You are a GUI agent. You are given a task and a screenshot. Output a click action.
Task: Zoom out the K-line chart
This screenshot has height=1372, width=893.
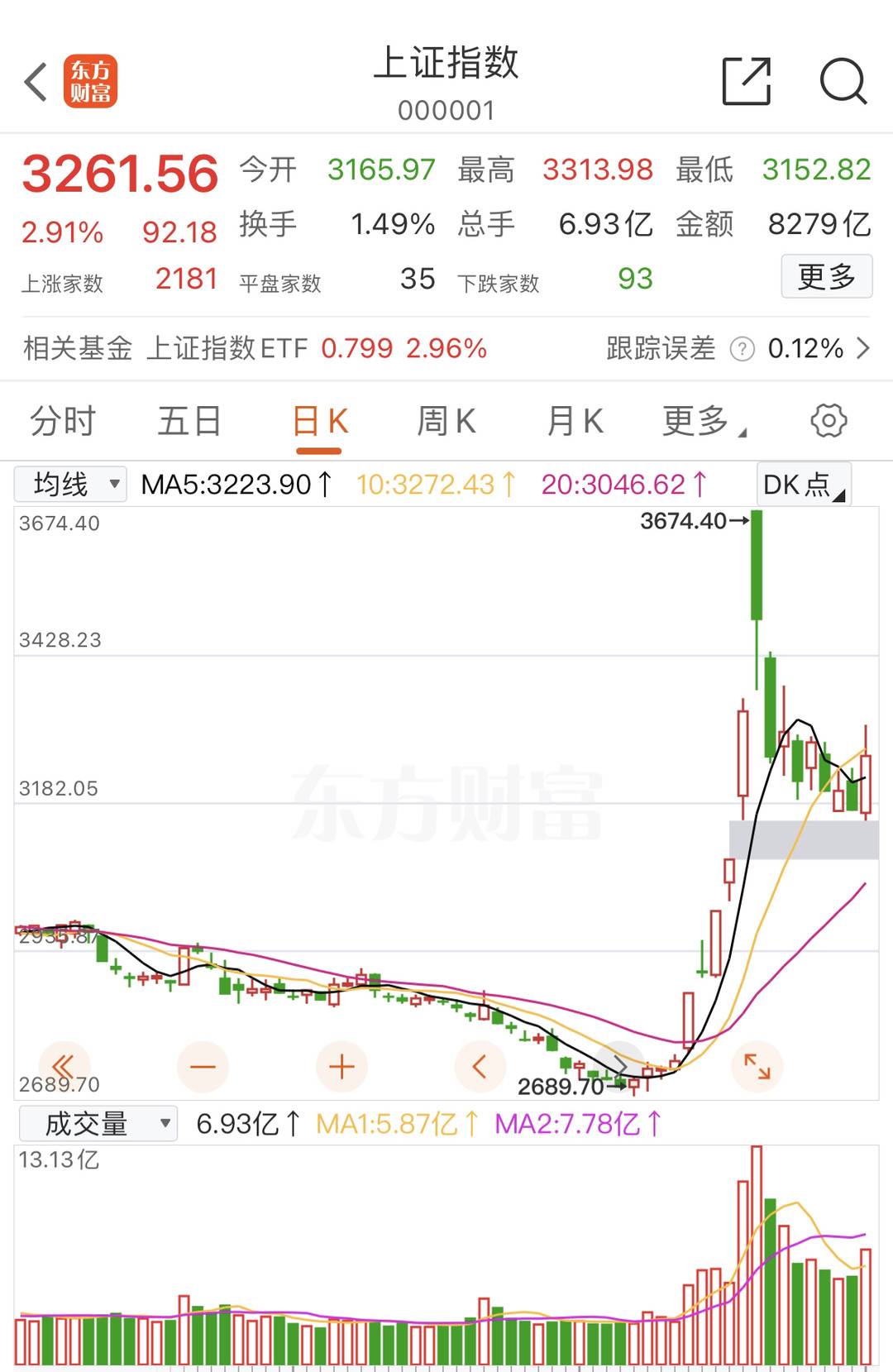pyautogui.click(x=203, y=1067)
